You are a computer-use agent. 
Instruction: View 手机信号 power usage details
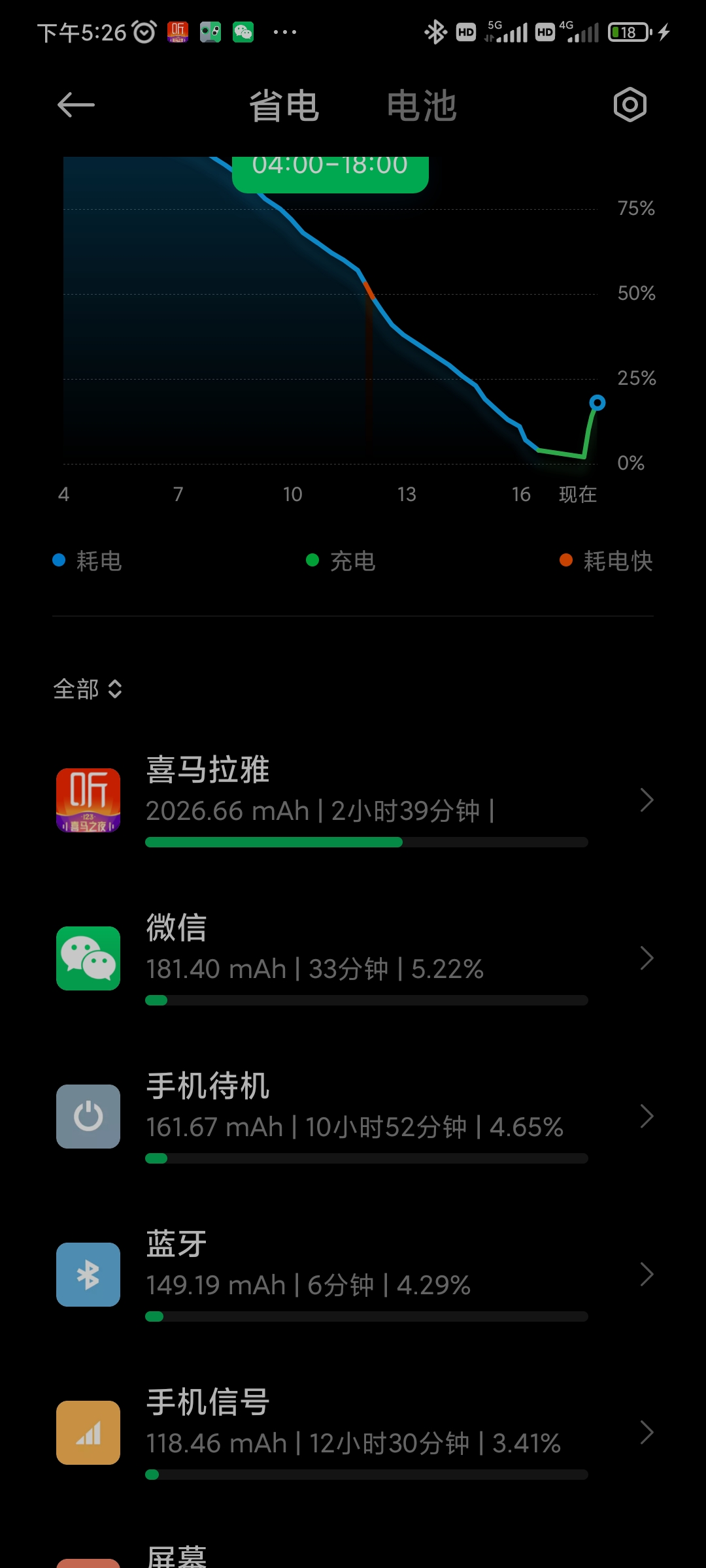tap(353, 1433)
